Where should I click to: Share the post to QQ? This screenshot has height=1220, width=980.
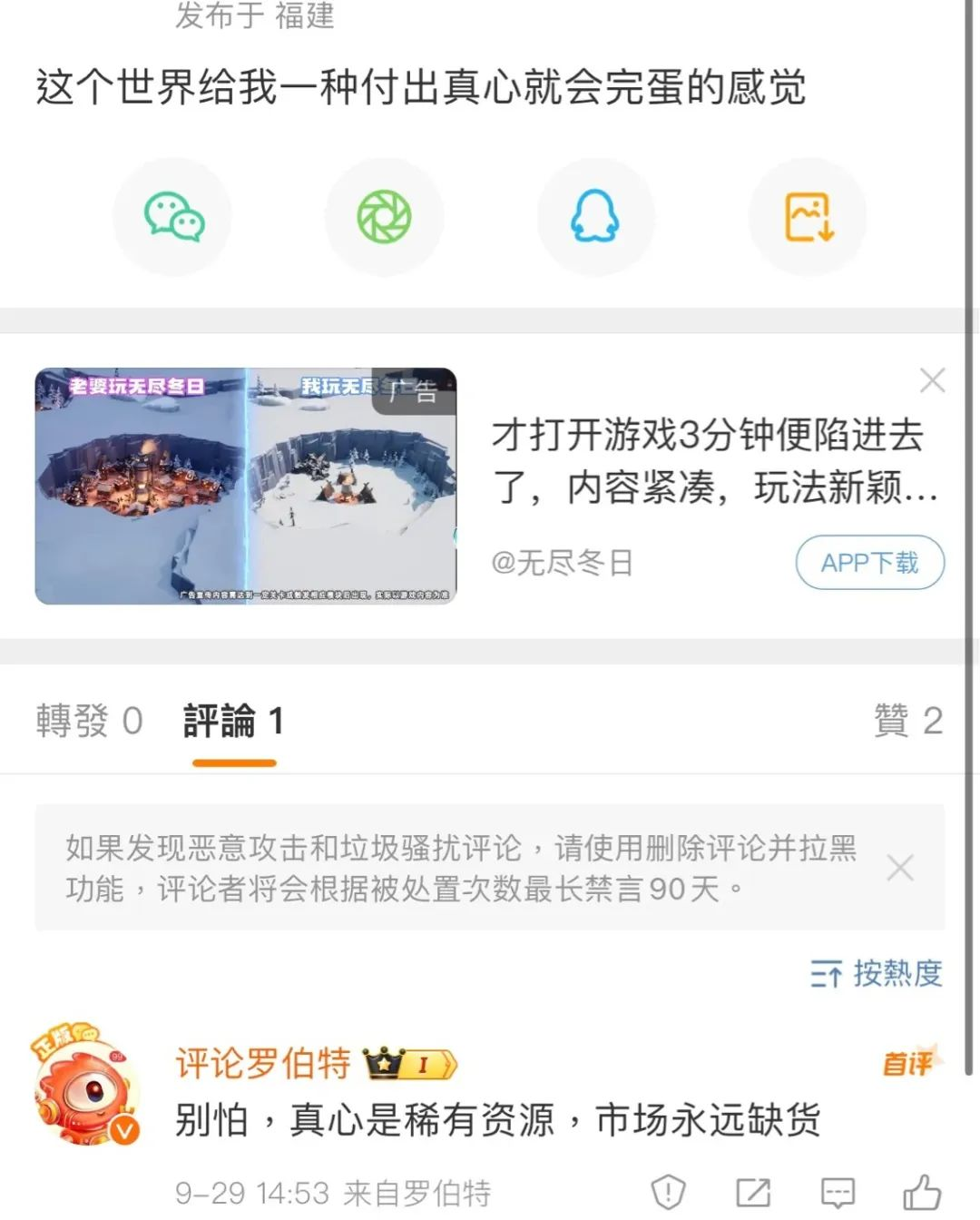[595, 218]
